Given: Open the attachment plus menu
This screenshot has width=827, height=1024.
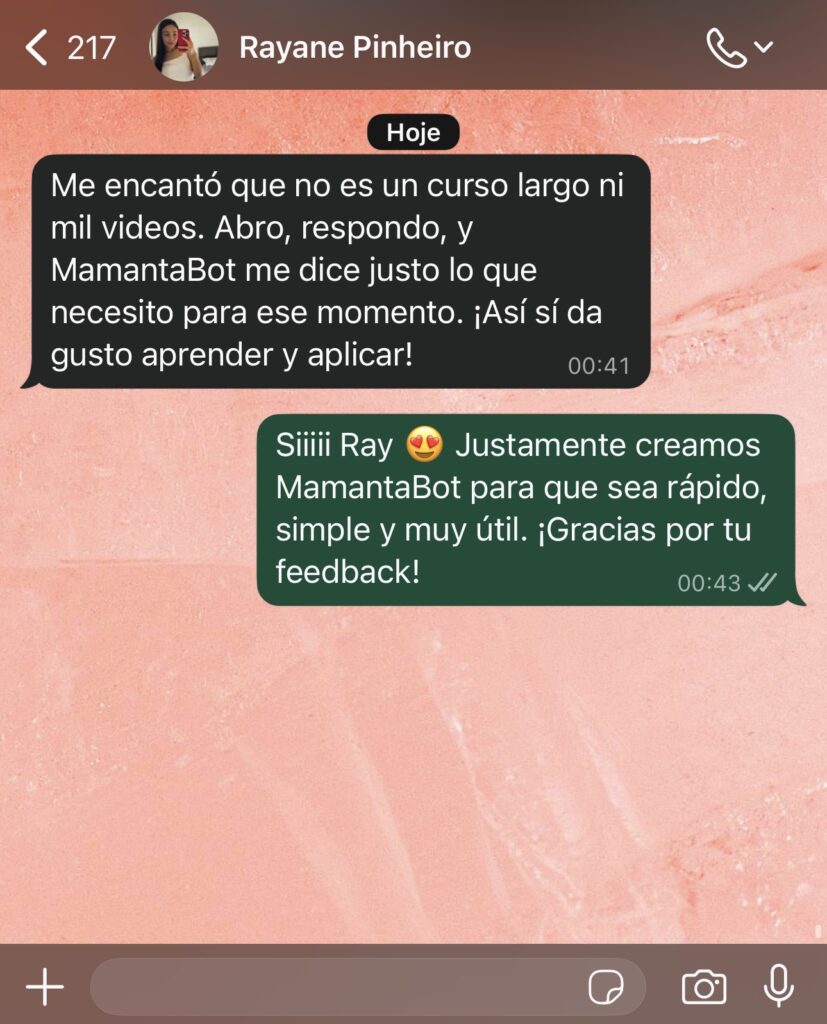Looking at the screenshot, I should point(45,988).
